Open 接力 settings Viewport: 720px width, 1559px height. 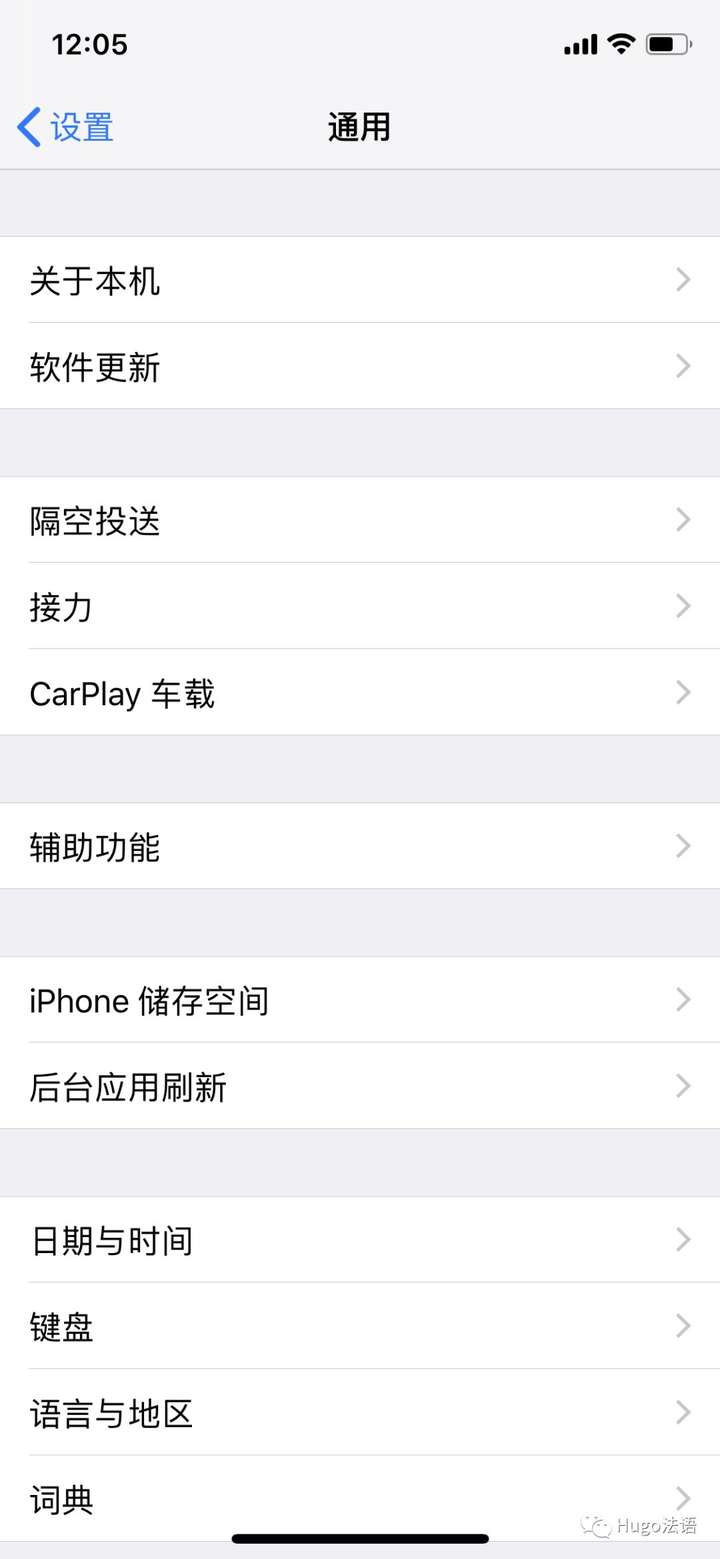(x=360, y=606)
